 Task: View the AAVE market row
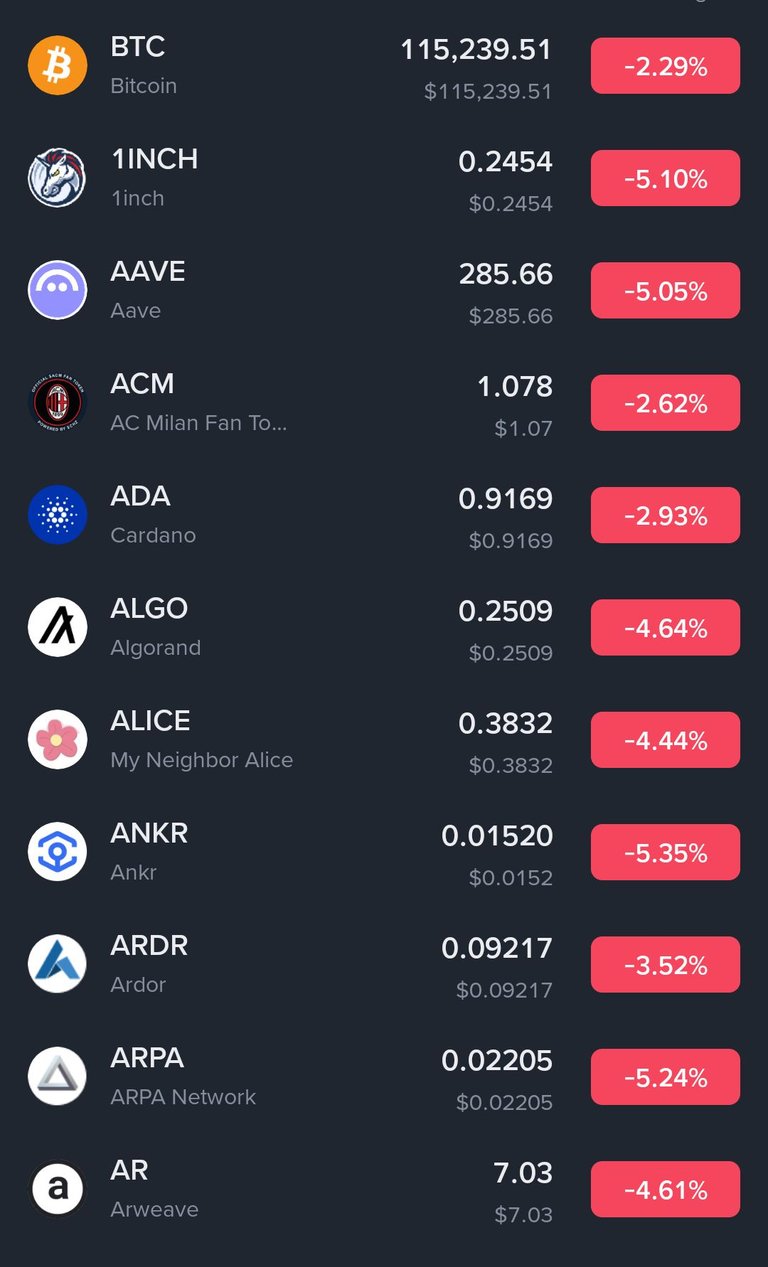[x=384, y=290]
